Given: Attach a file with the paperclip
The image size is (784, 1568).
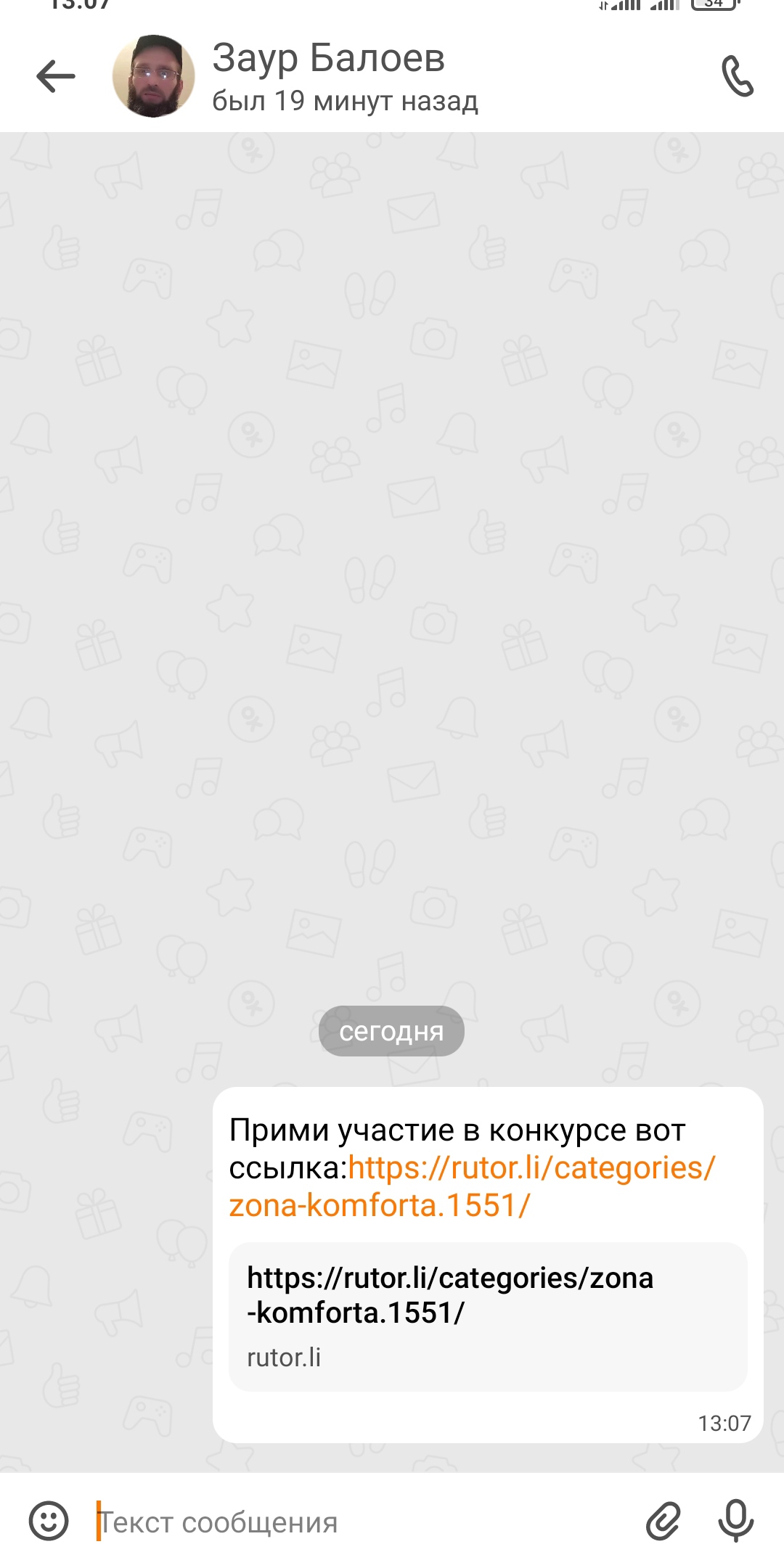Looking at the screenshot, I should coord(663,1521).
